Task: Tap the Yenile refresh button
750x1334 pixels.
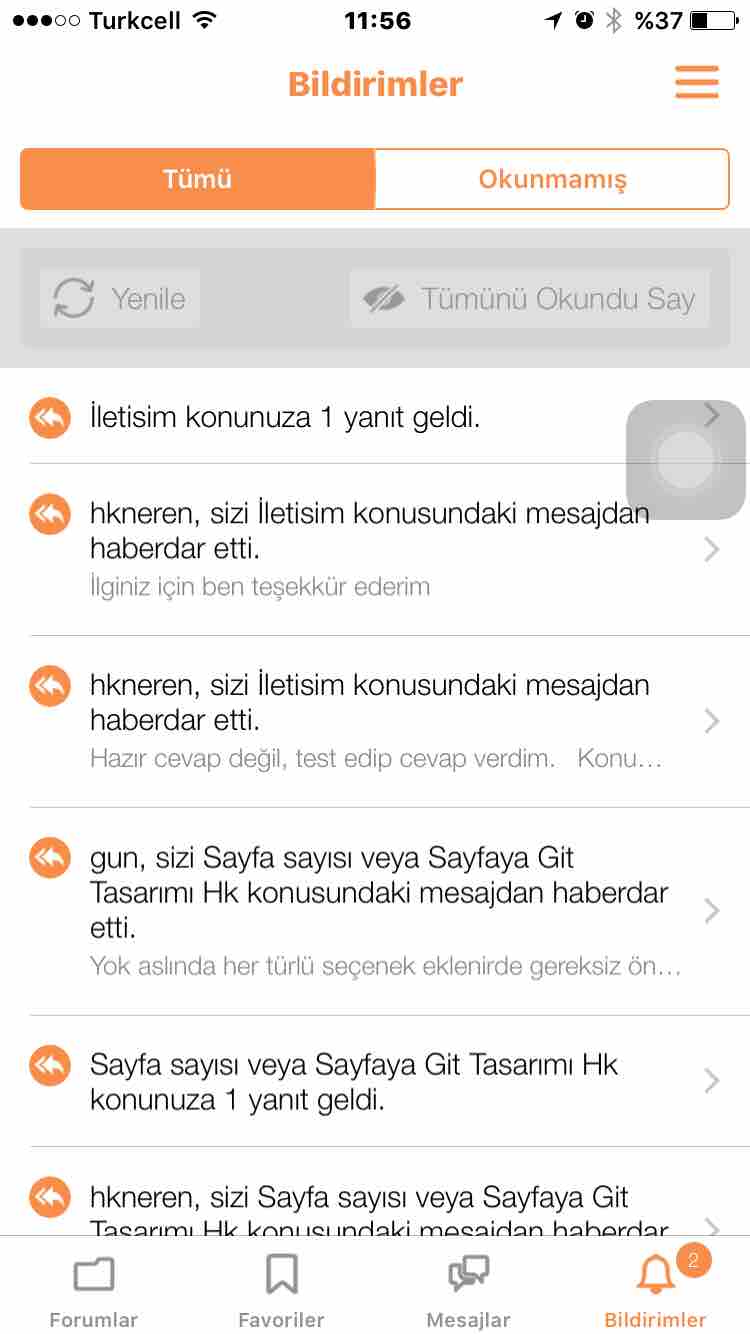Action: [x=120, y=298]
